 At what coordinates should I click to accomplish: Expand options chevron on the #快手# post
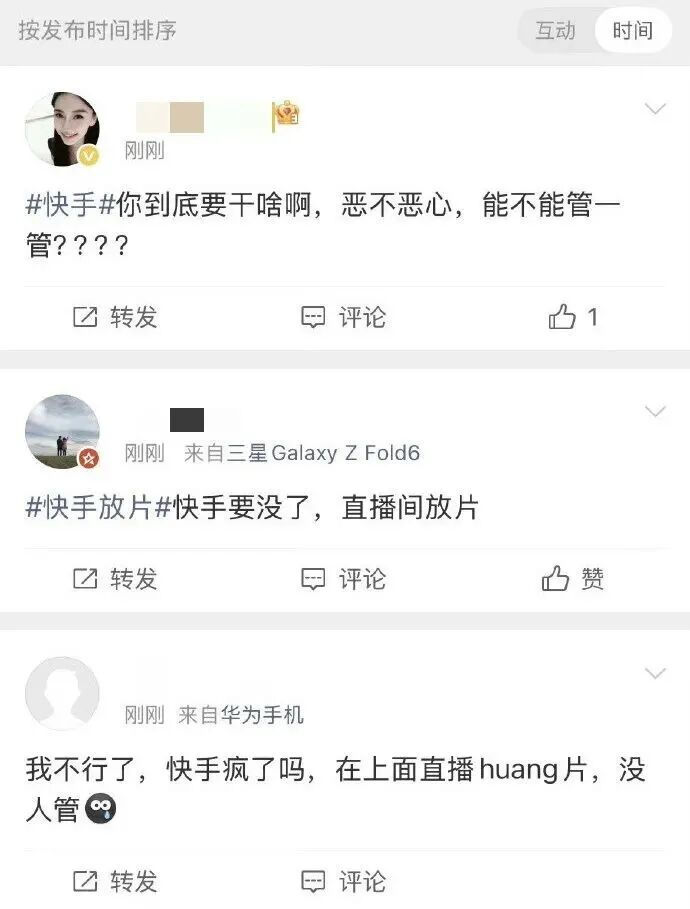[655, 109]
